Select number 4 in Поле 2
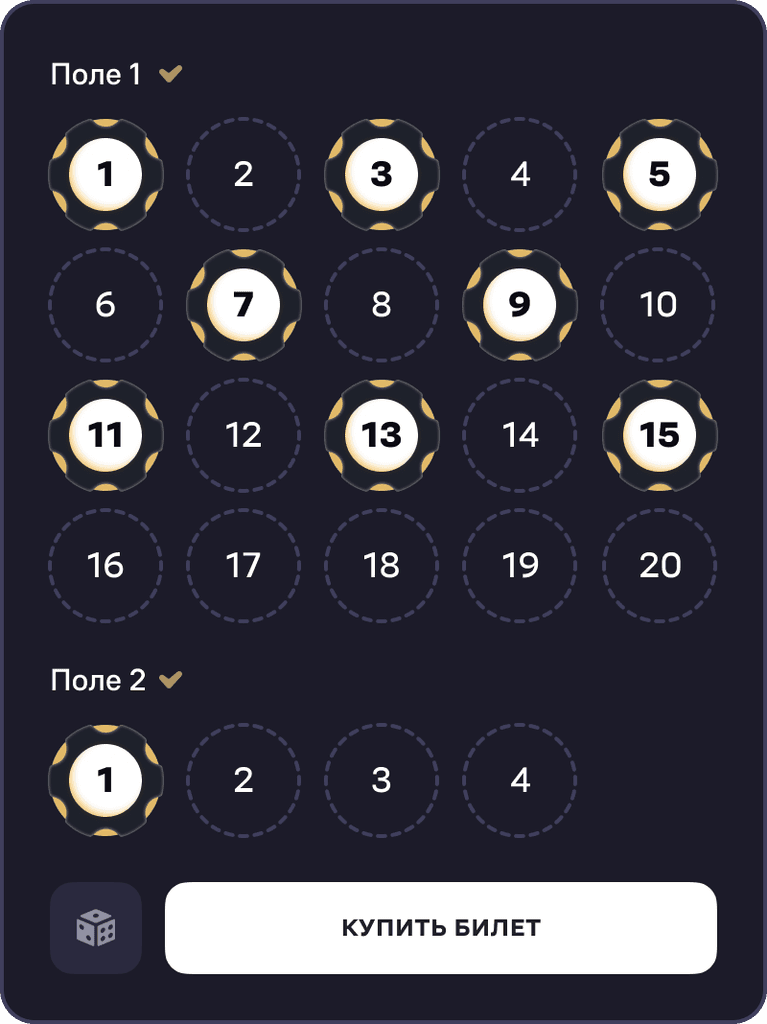 520,781
